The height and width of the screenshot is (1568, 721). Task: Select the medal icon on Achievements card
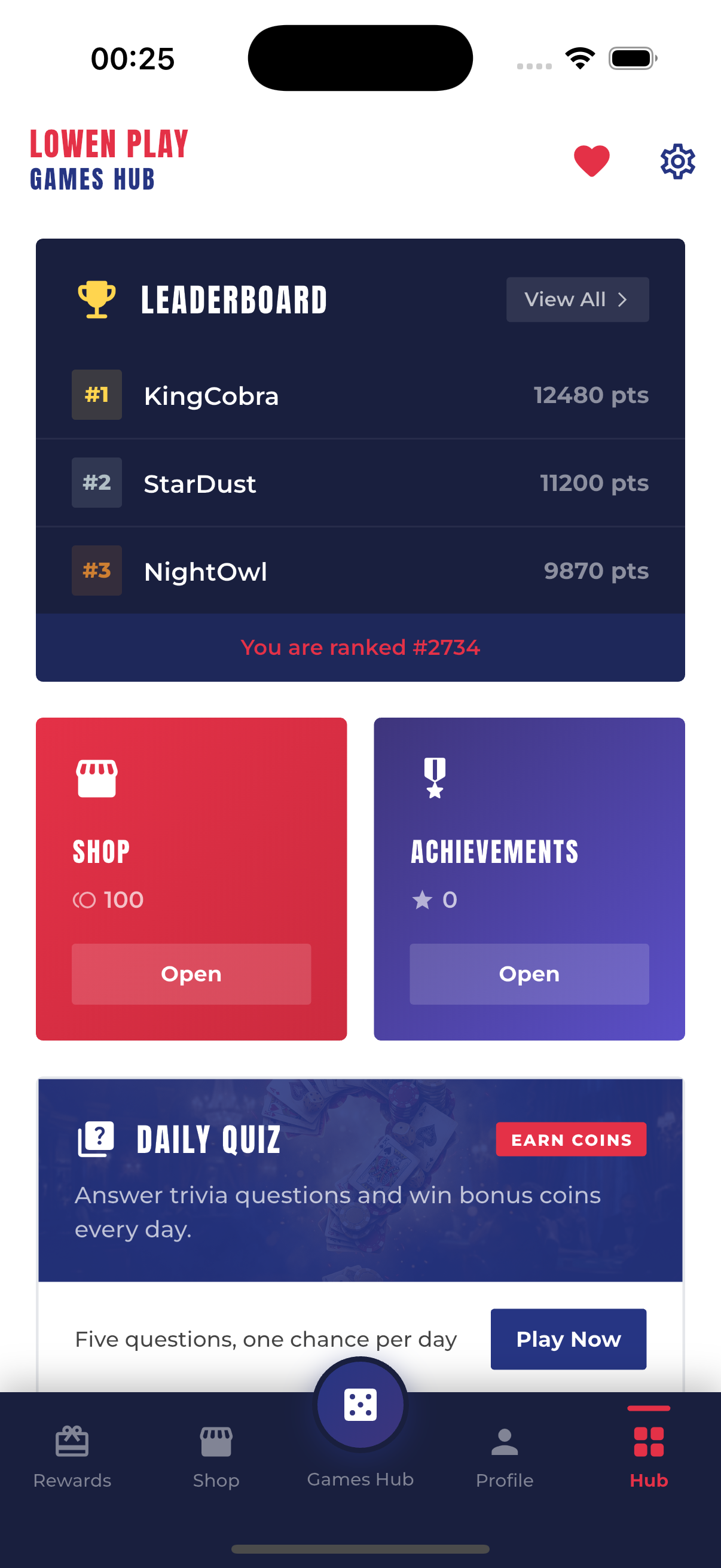pyautogui.click(x=434, y=777)
